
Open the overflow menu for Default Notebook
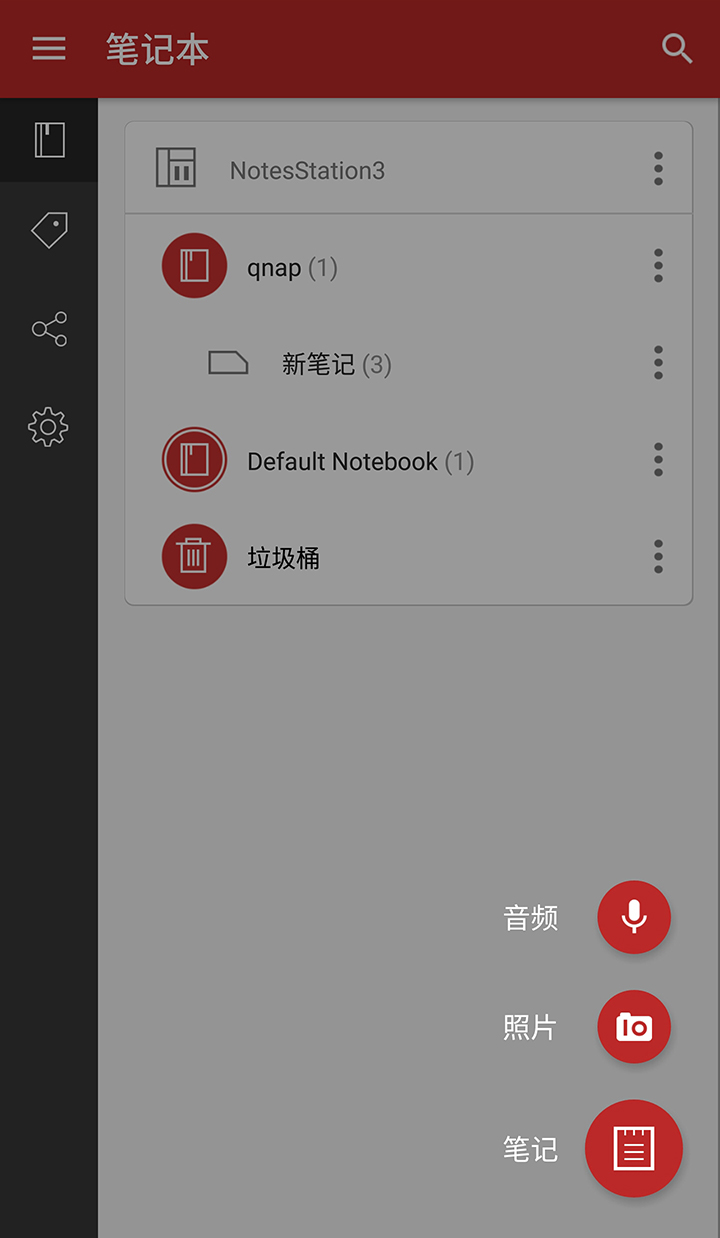pyautogui.click(x=658, y=459)
